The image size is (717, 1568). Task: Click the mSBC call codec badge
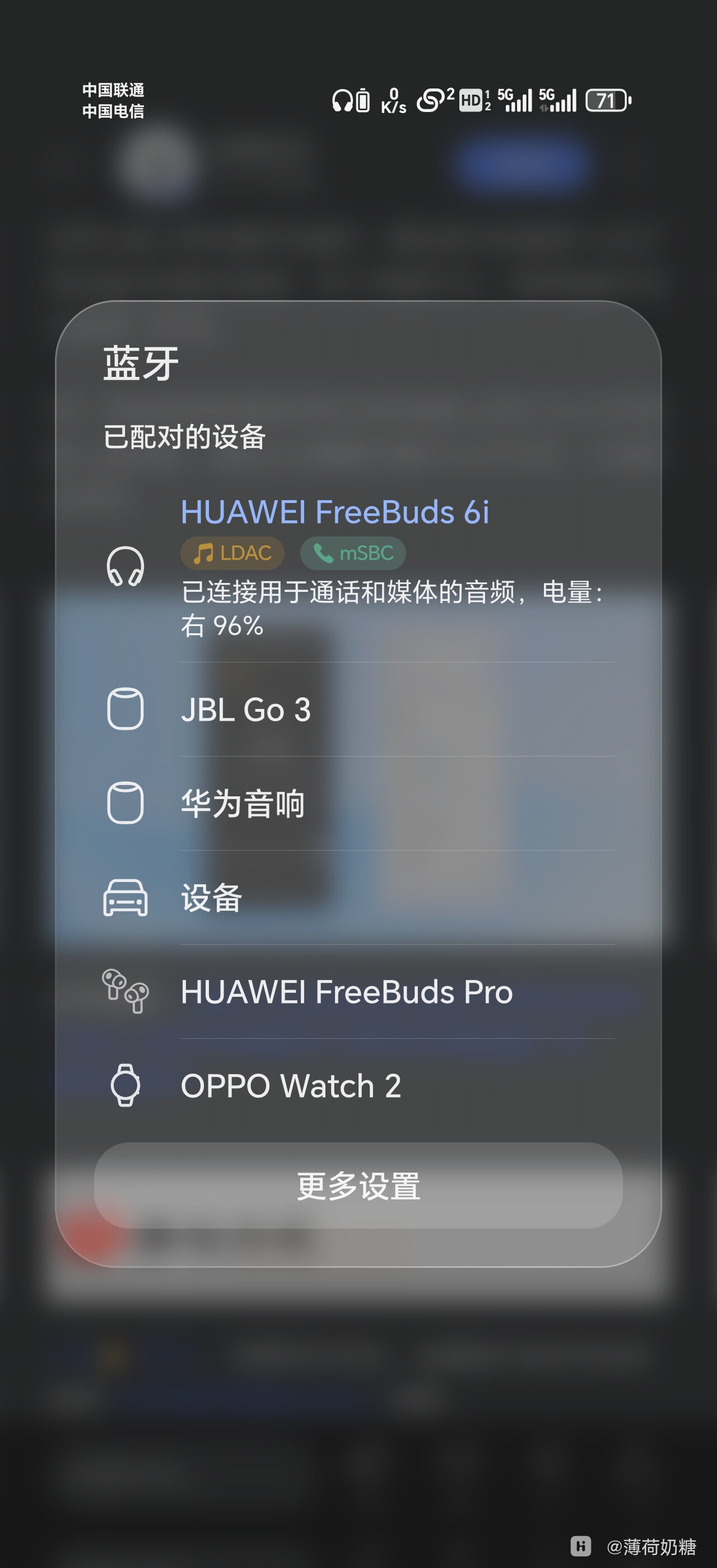click(x=353, y=553)
